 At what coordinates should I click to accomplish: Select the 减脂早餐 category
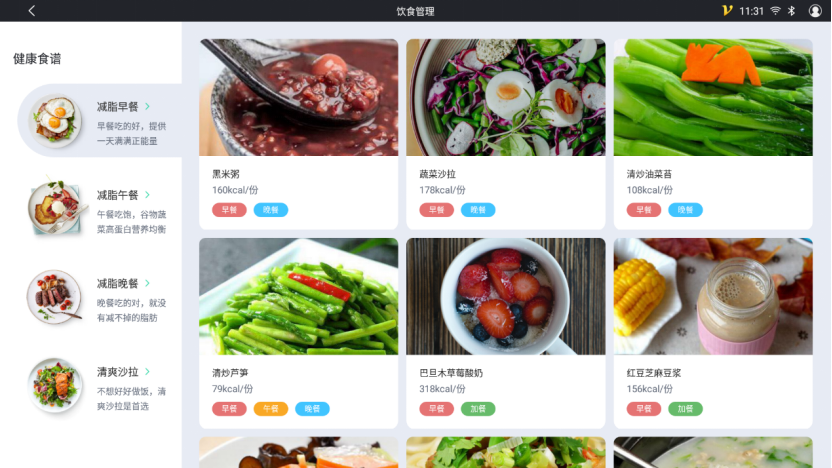pyautogui.click(x=100, y=120)
